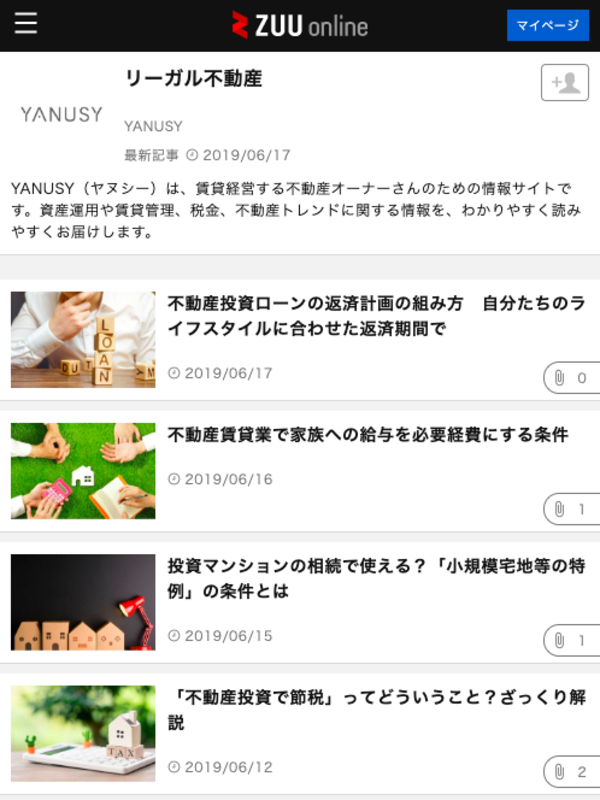Viewport: 600px width, 800px height.
Task: Clip the 投資マンションの相続 article
Action: (571, 640)
